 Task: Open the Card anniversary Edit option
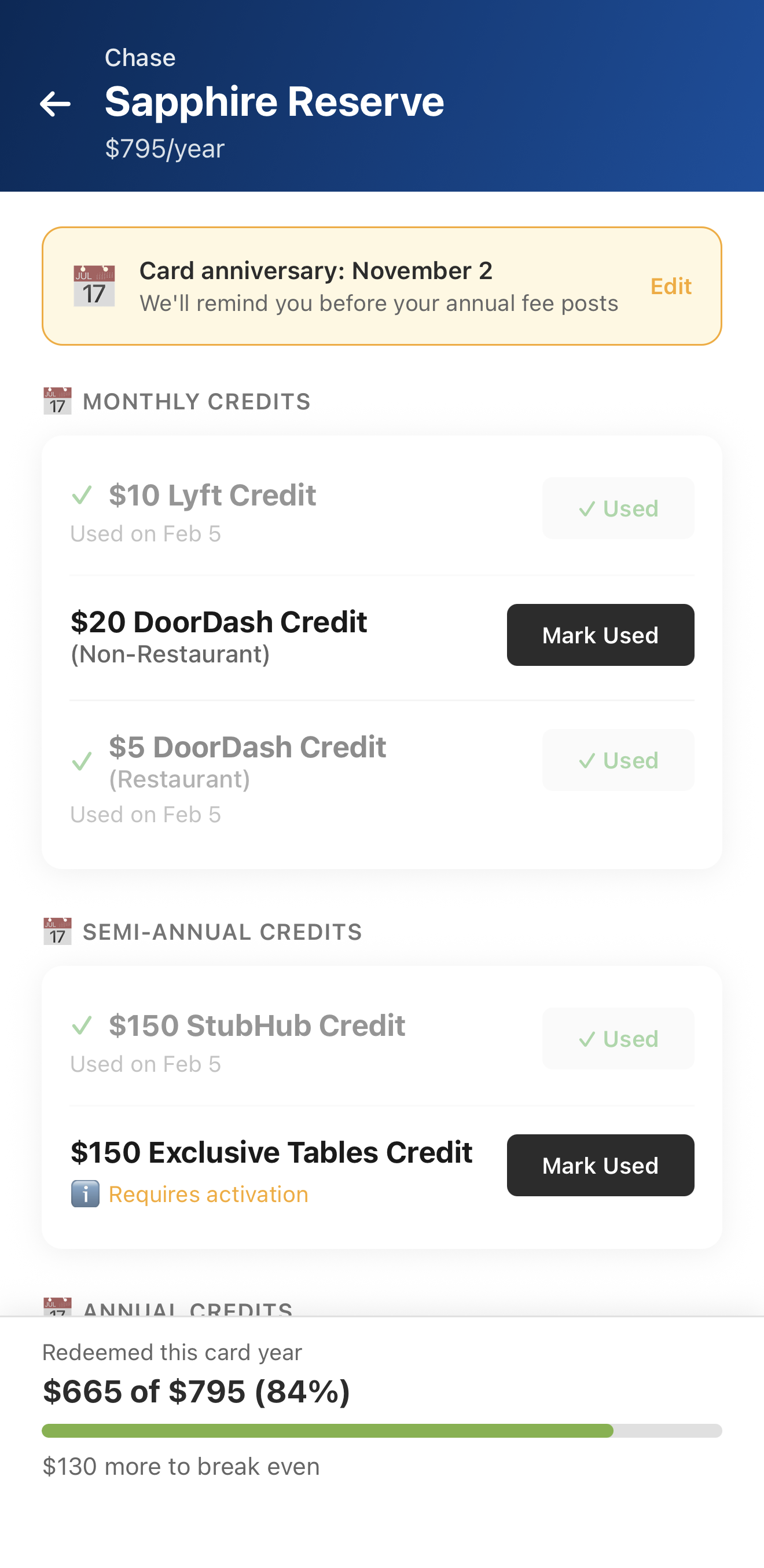click(x=671, y=286)
